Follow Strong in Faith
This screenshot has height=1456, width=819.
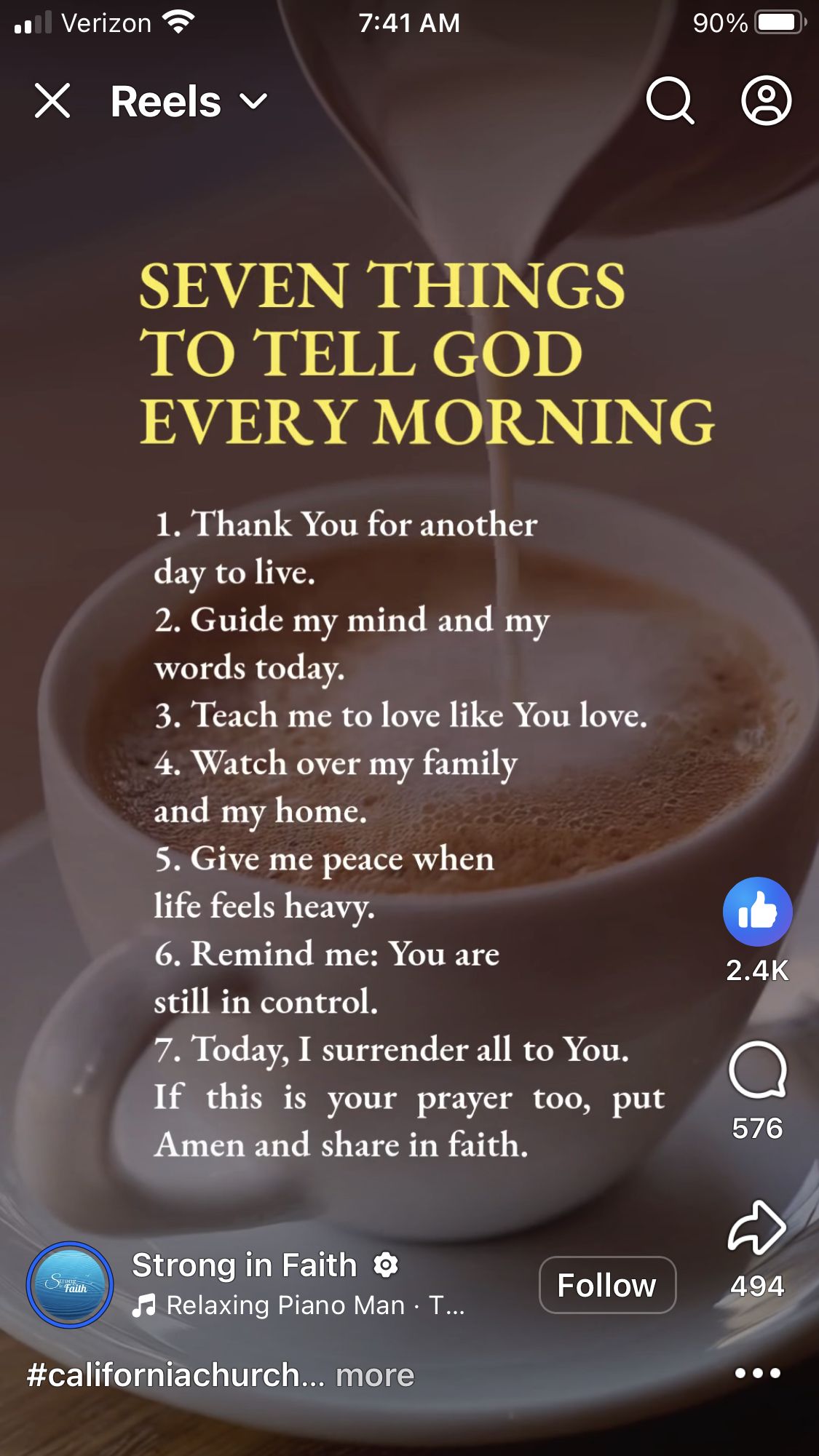tap(607, 1285)
